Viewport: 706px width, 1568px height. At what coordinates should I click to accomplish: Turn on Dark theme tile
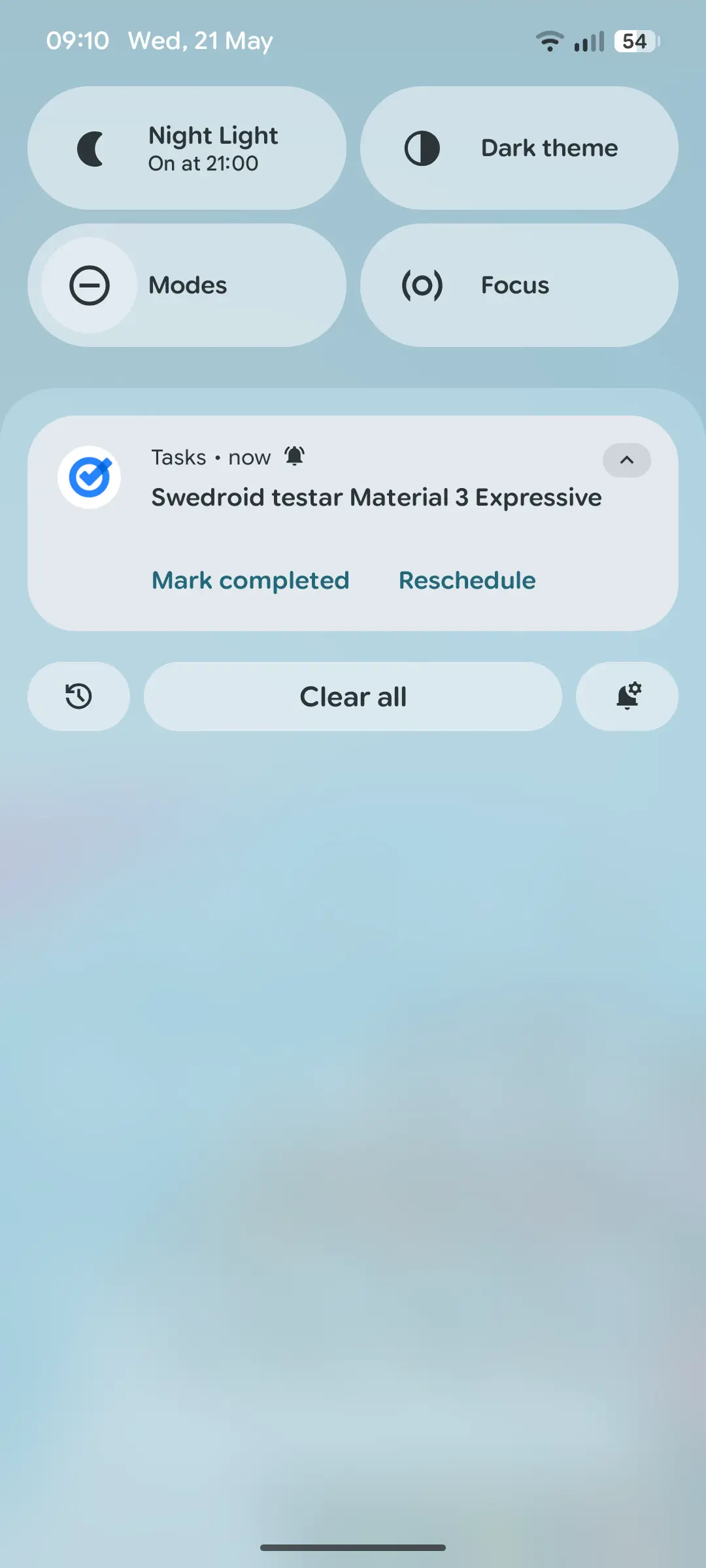coord(519,148)
